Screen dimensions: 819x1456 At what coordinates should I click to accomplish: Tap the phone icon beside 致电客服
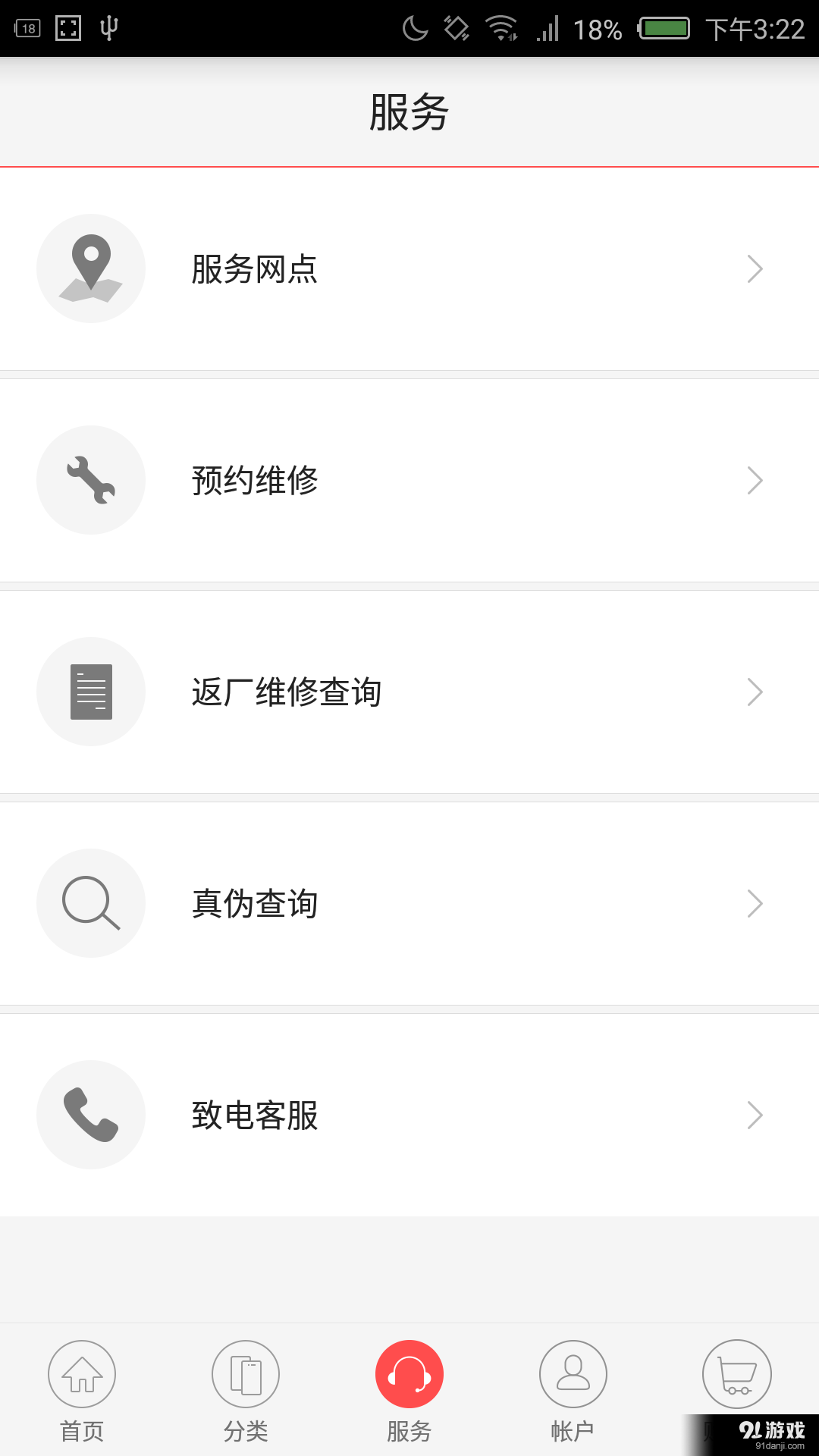point(90,1115)
